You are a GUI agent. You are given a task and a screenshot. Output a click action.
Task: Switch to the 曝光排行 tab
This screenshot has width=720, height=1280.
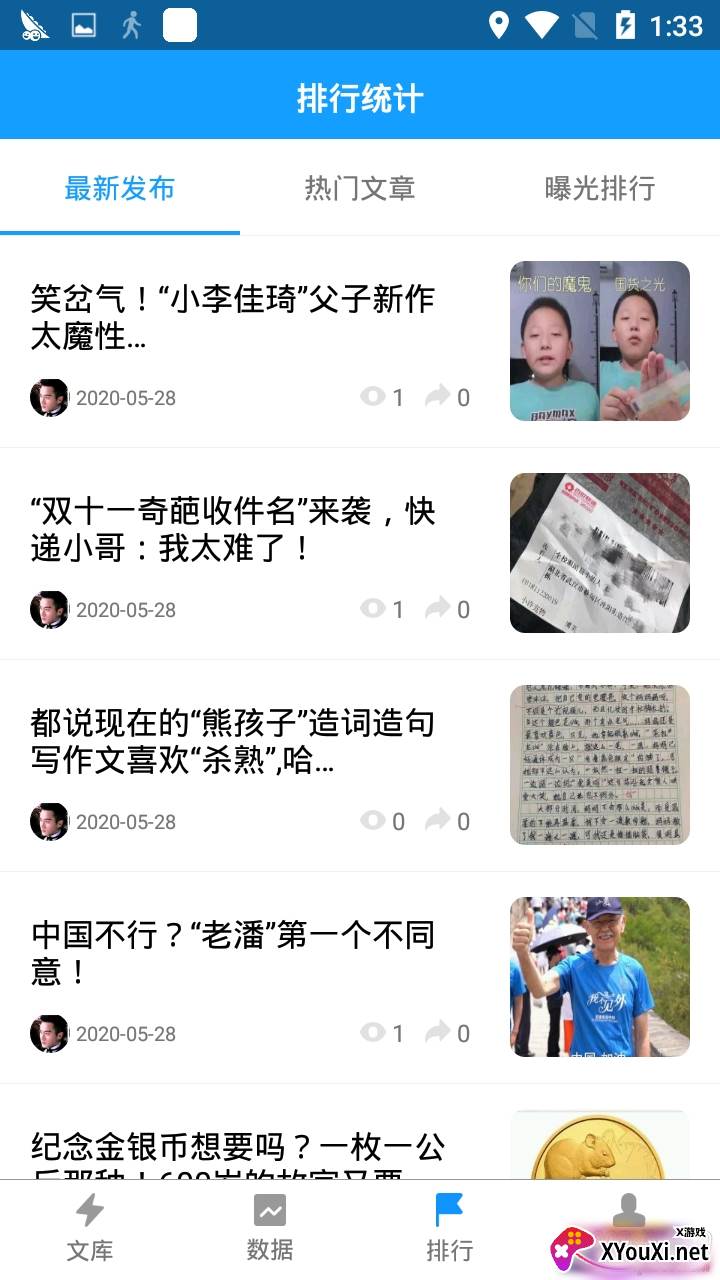point(600,188)
